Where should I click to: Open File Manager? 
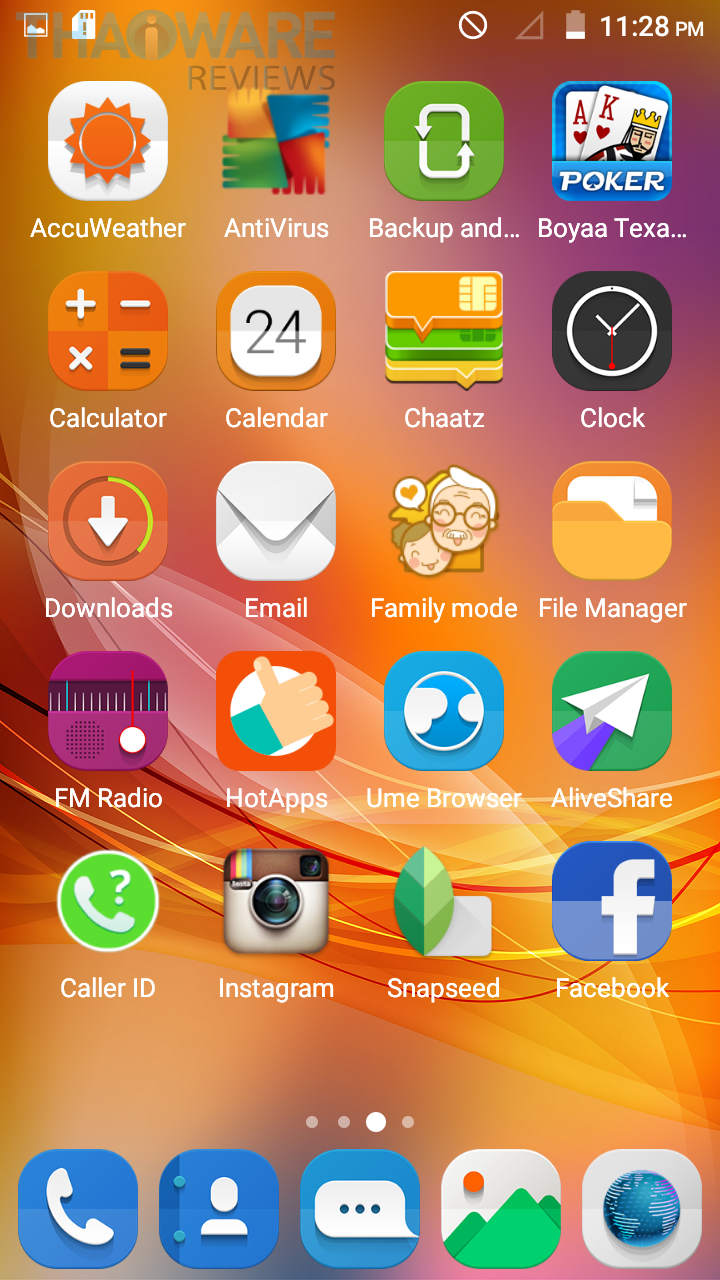[612, 521]
